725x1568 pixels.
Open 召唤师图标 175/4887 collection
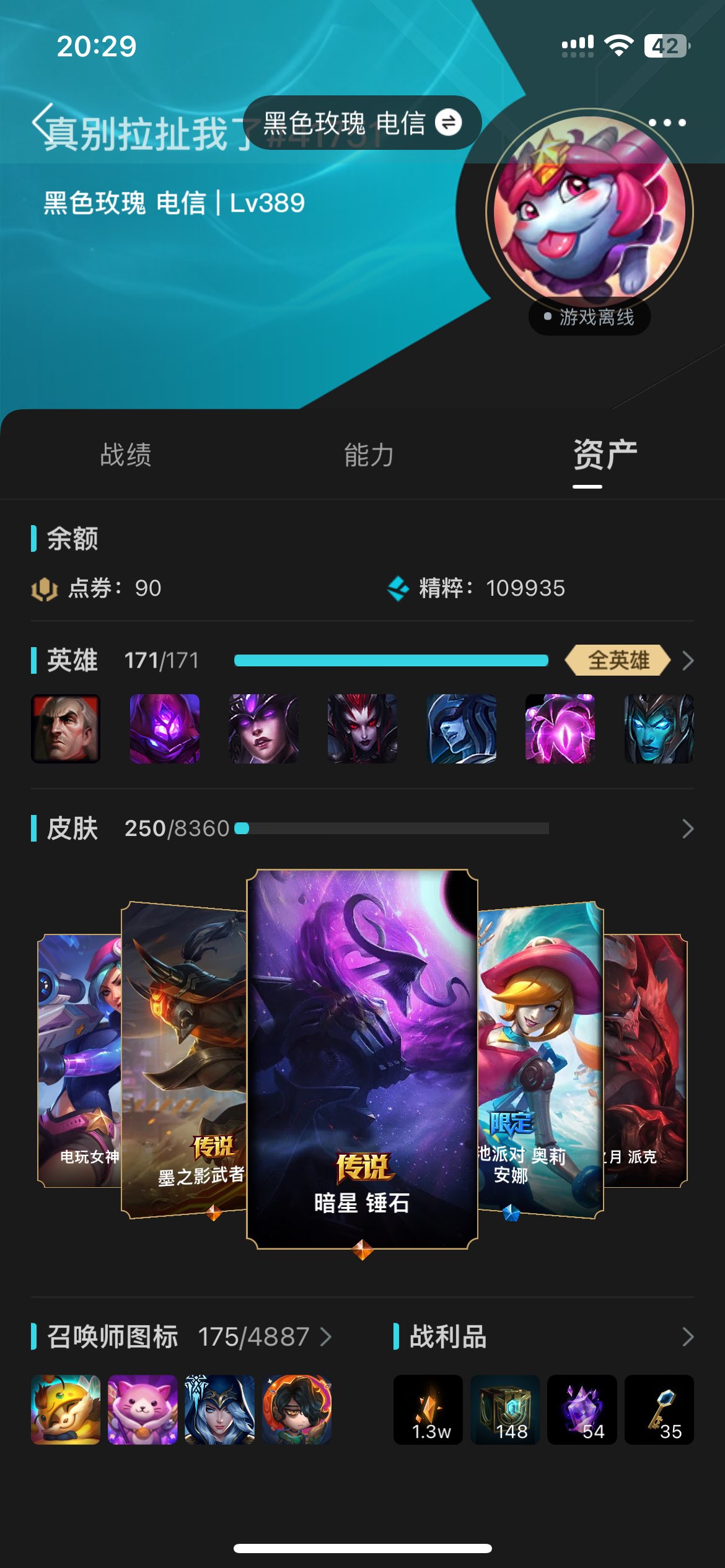[253, 1337]
